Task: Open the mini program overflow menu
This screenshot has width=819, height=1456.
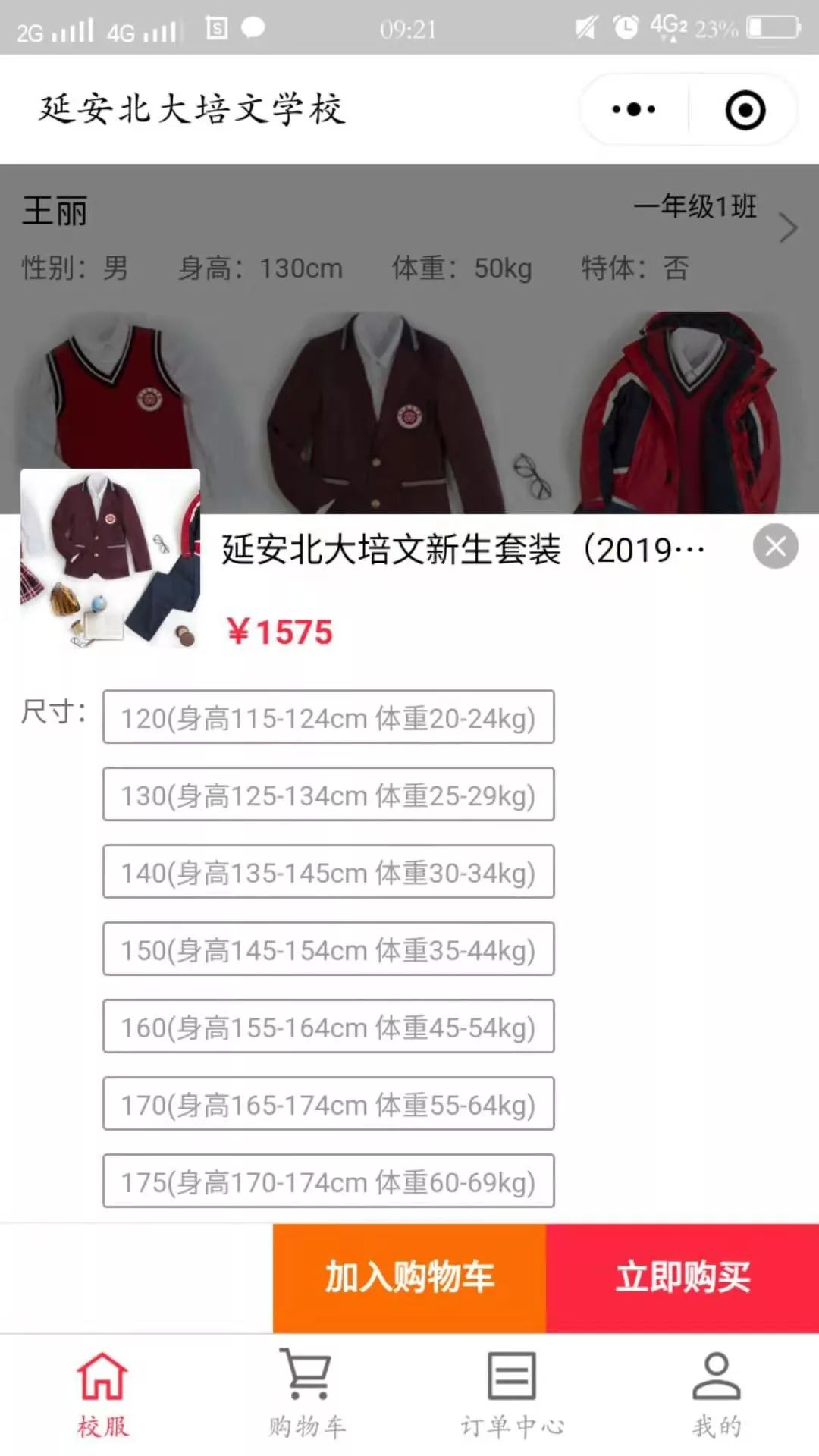Action: 634,110
